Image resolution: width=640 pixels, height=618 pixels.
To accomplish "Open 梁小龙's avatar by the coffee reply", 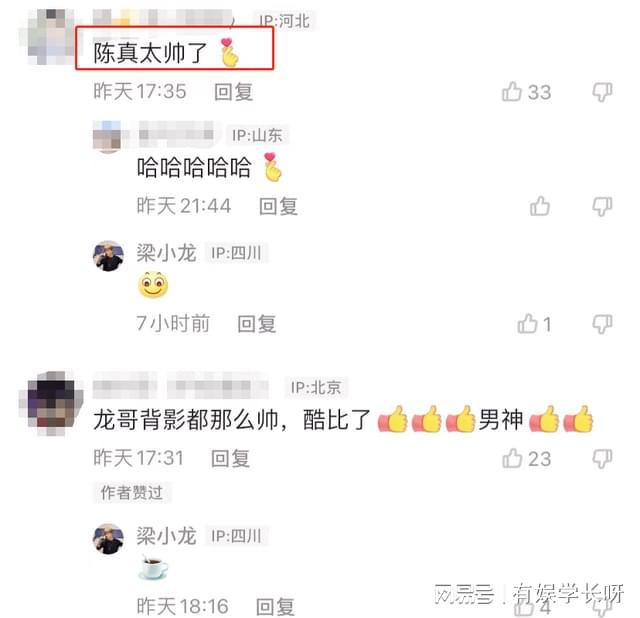I will (x=108, y=537).
